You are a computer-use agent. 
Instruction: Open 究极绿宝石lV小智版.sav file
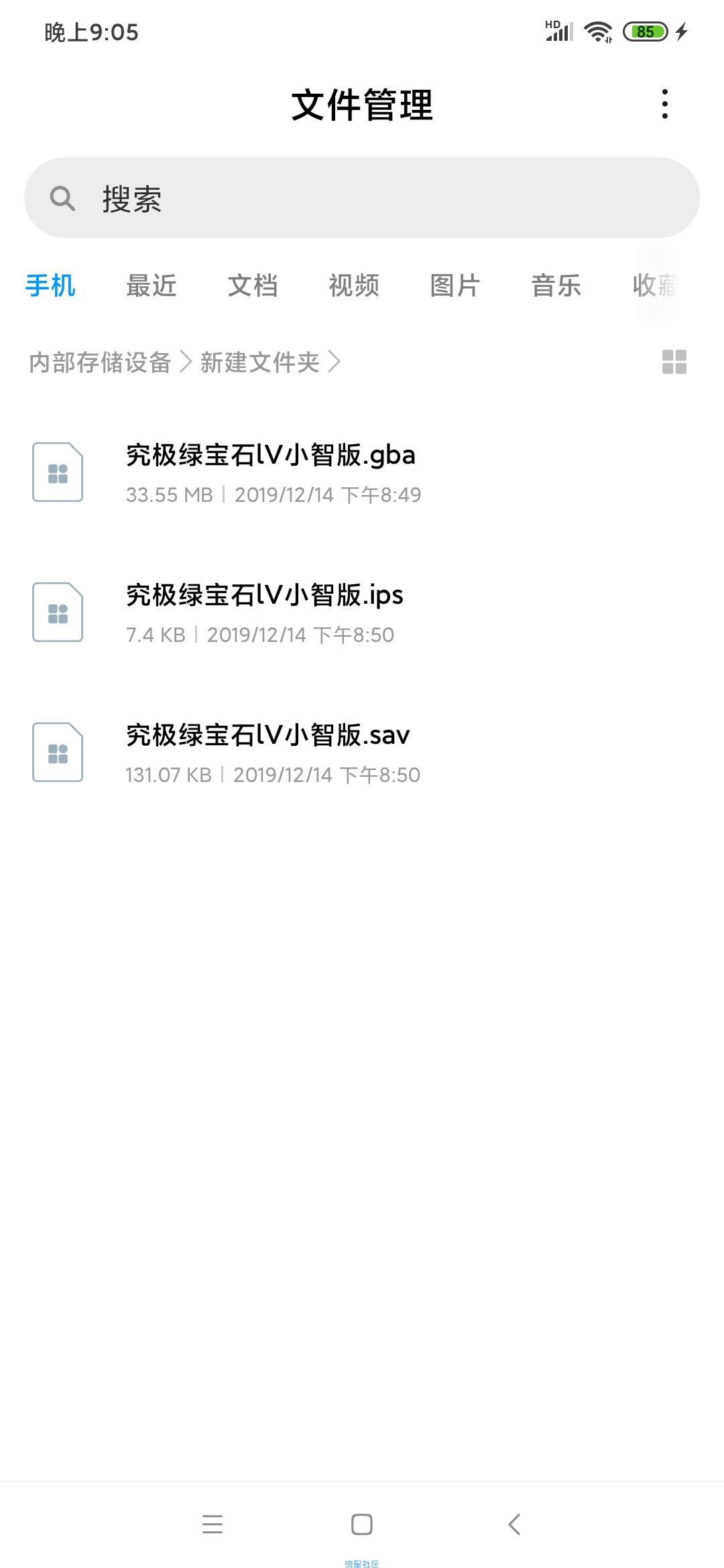(x=362, y=753)
